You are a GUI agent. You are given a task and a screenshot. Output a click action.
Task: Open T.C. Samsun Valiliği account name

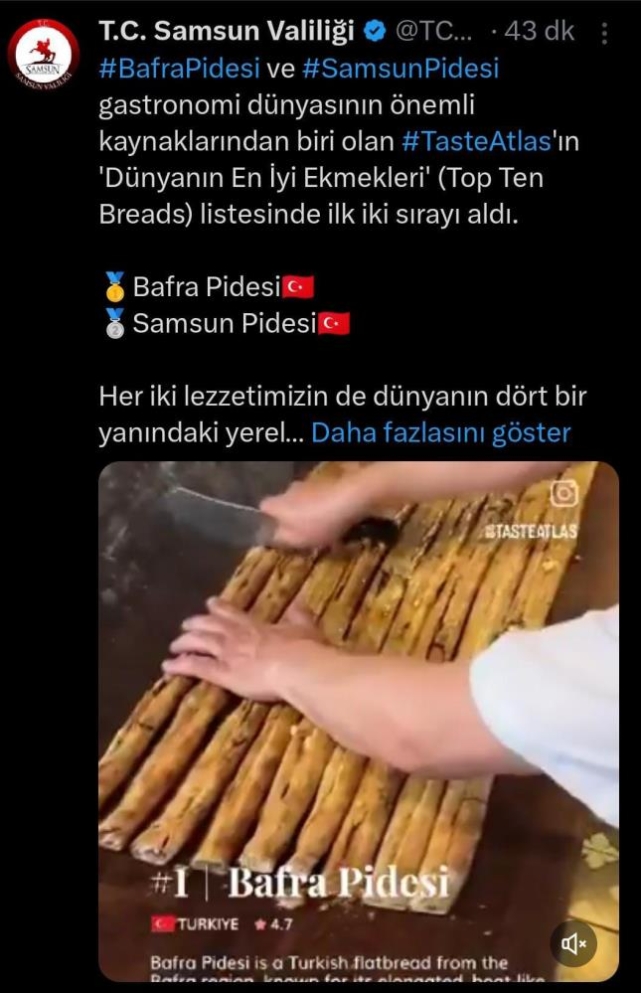click(227, 32)
